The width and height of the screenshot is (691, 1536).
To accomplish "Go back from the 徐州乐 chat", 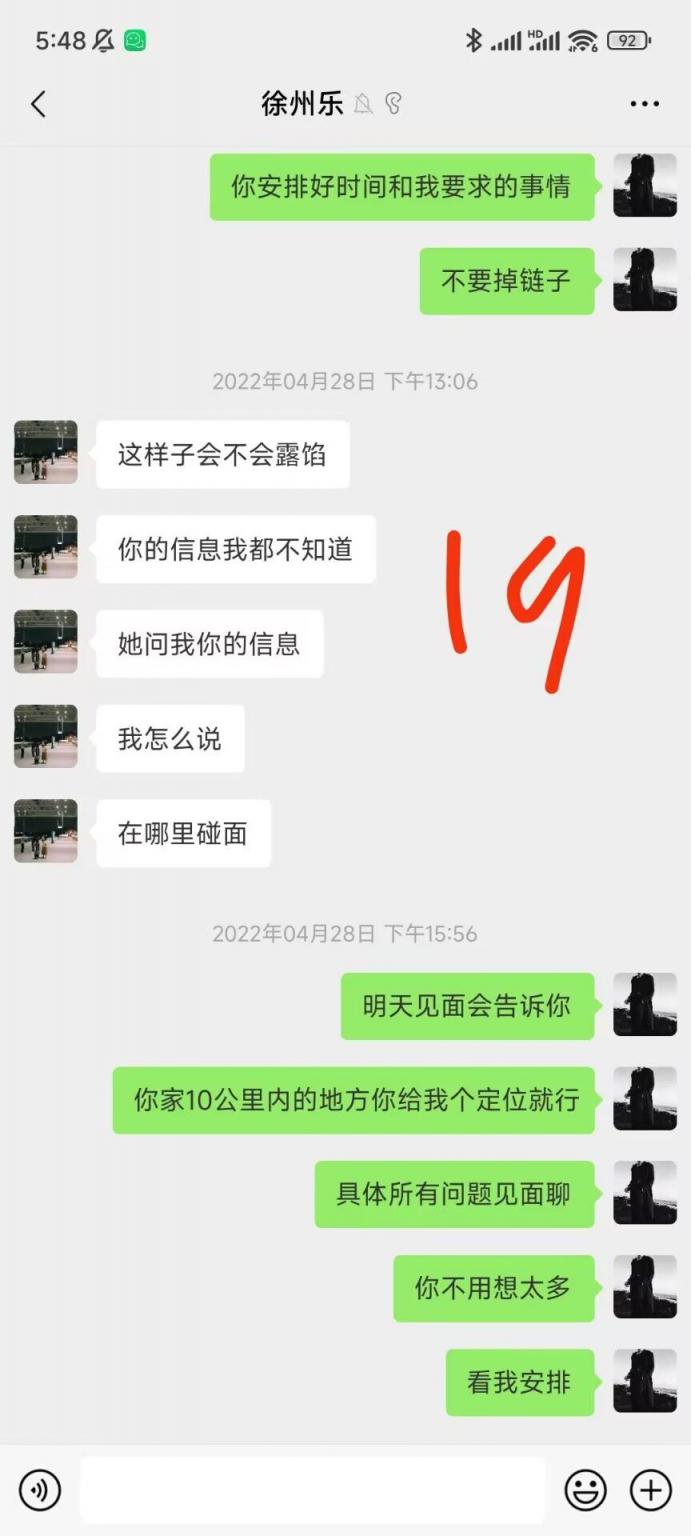I will [38, 104].
